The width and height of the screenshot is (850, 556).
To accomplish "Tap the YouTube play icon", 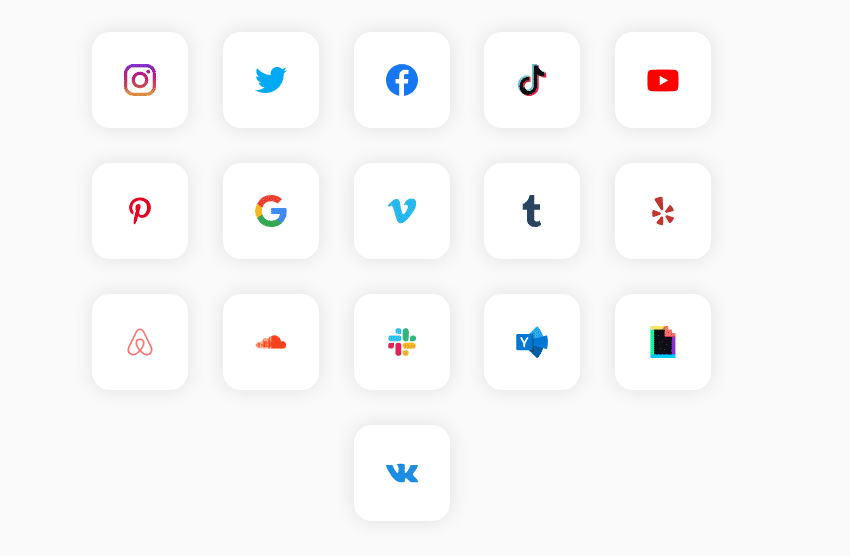I will click(663, 80).
